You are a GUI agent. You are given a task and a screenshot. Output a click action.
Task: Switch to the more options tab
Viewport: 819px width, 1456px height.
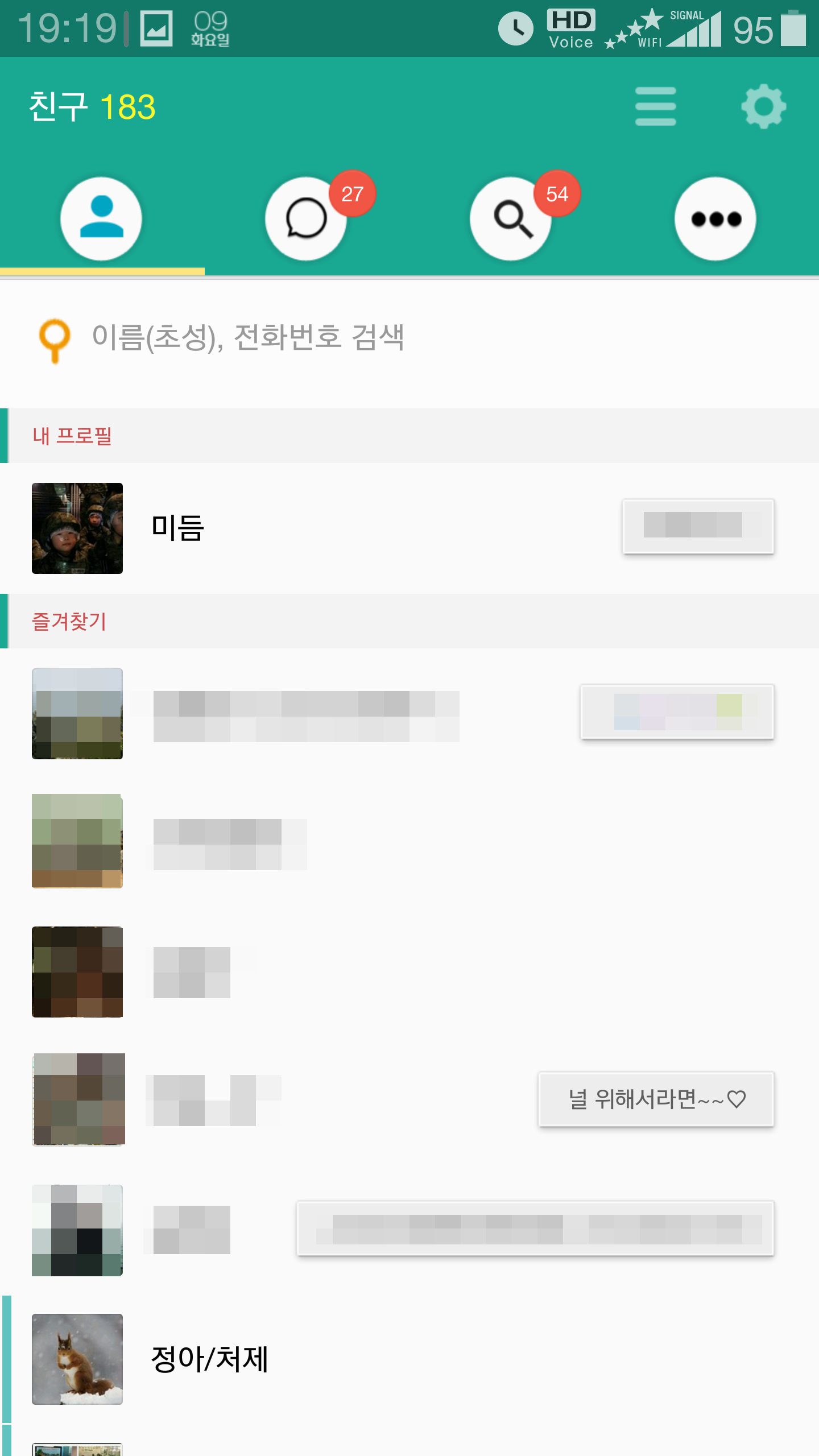pyautogui.click(x=715, y=219)
